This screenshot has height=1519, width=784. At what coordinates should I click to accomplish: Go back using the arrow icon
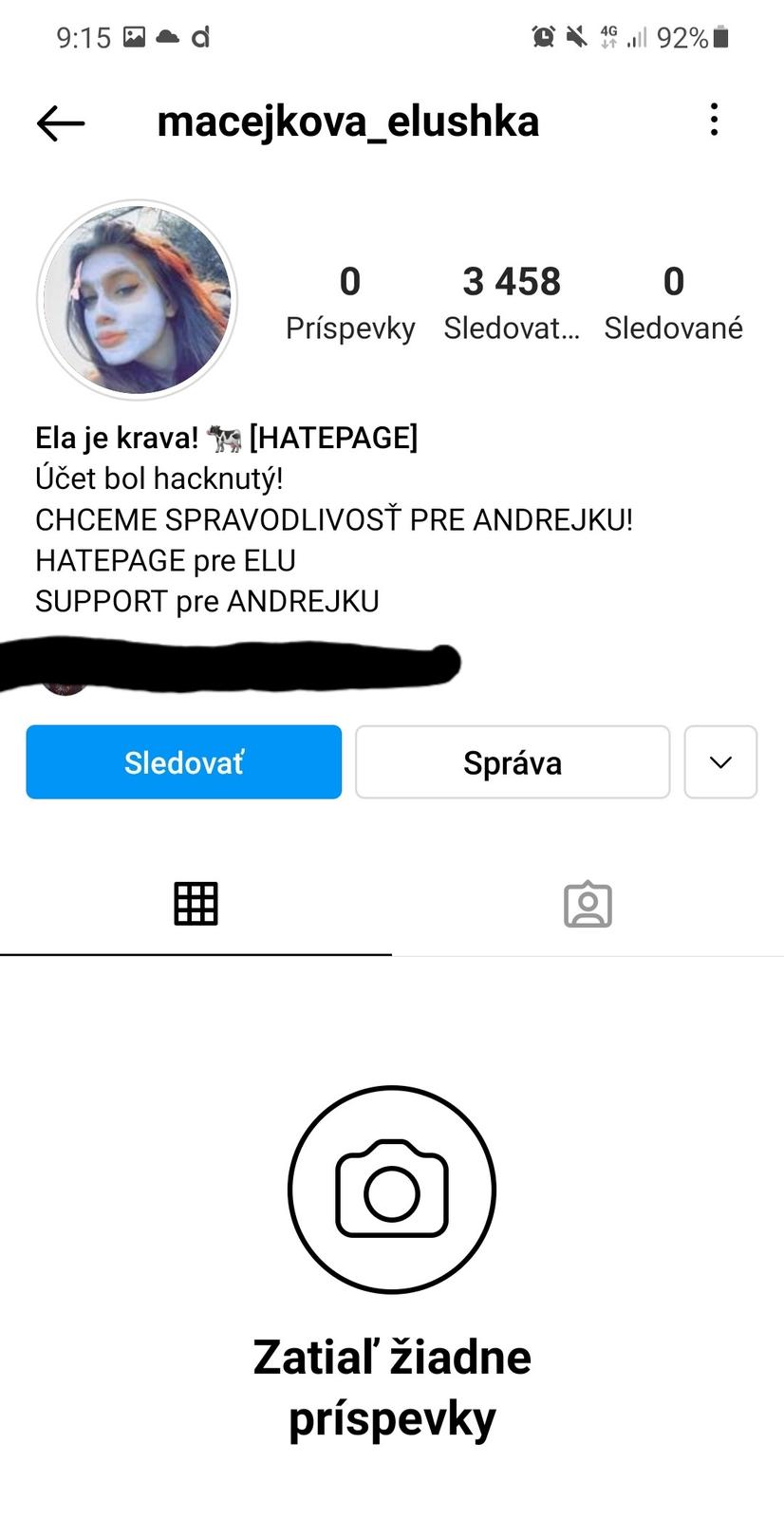coord(61,123)
